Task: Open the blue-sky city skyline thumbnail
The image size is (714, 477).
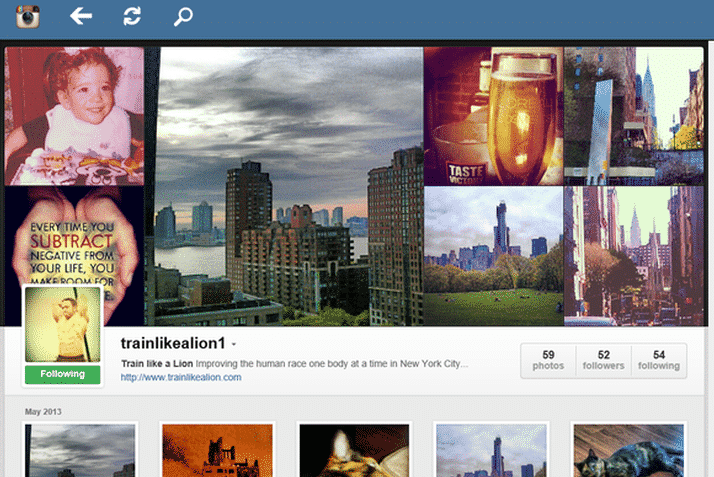Action: [x=491, y=451]
